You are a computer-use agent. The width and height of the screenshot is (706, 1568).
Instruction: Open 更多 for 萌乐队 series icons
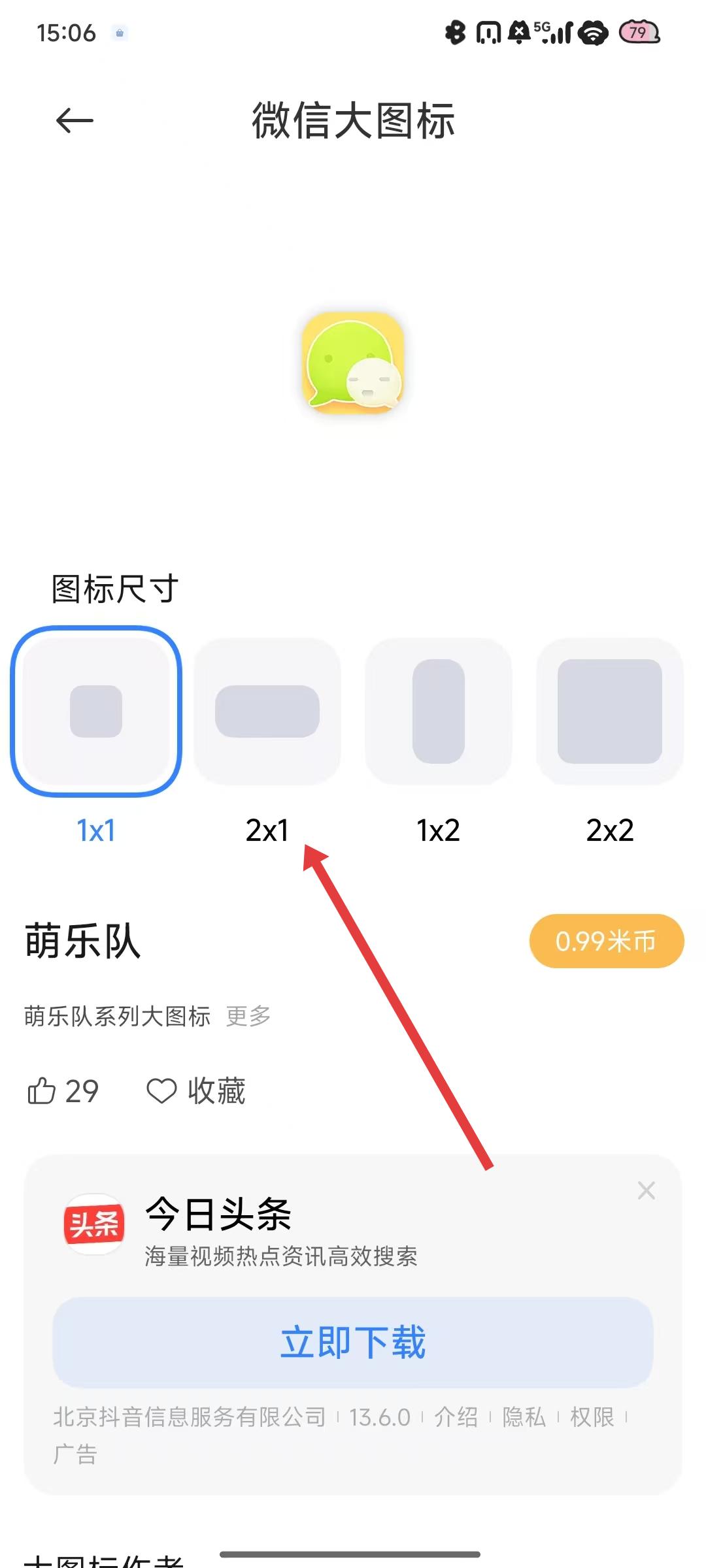248,1016
